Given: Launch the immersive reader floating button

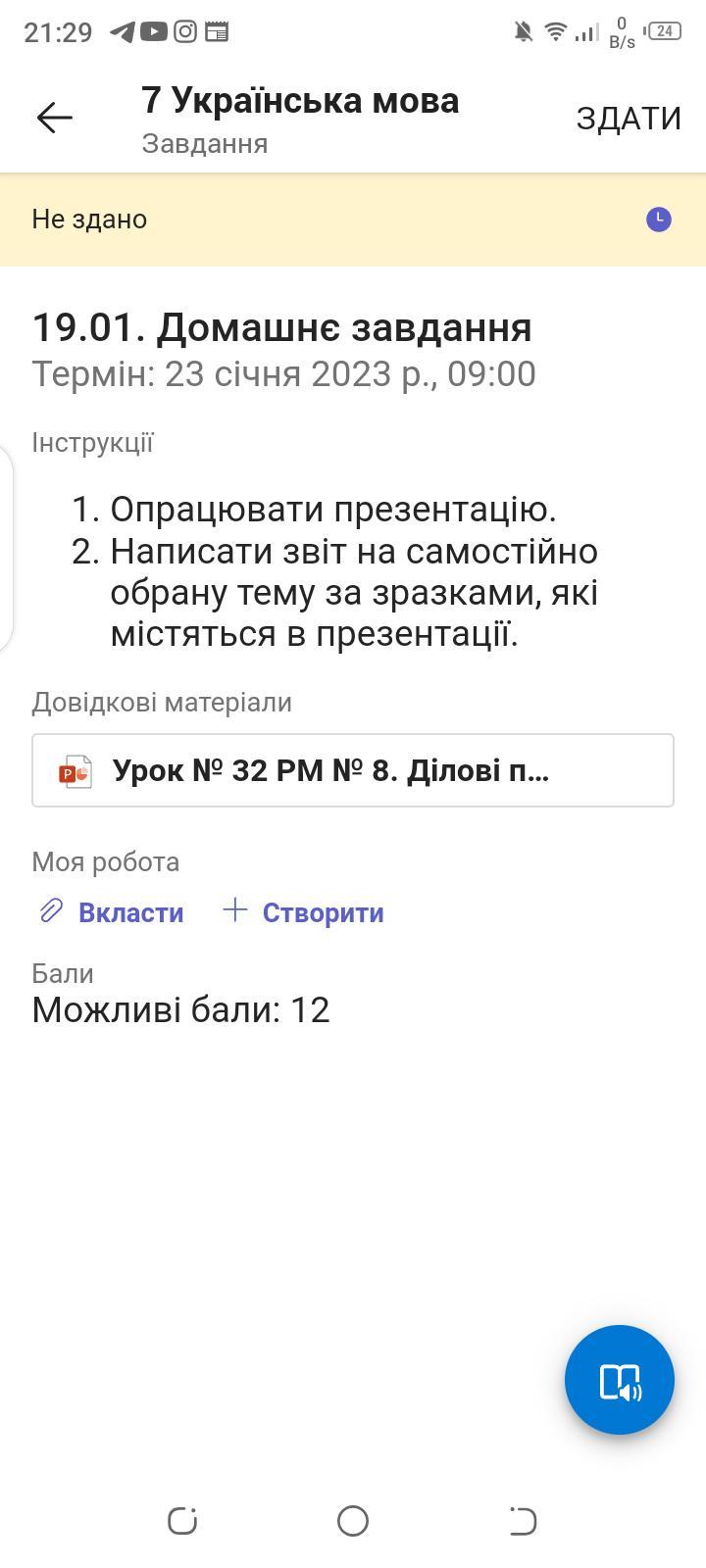Looking at the screenshot, I should point(620,1380).
